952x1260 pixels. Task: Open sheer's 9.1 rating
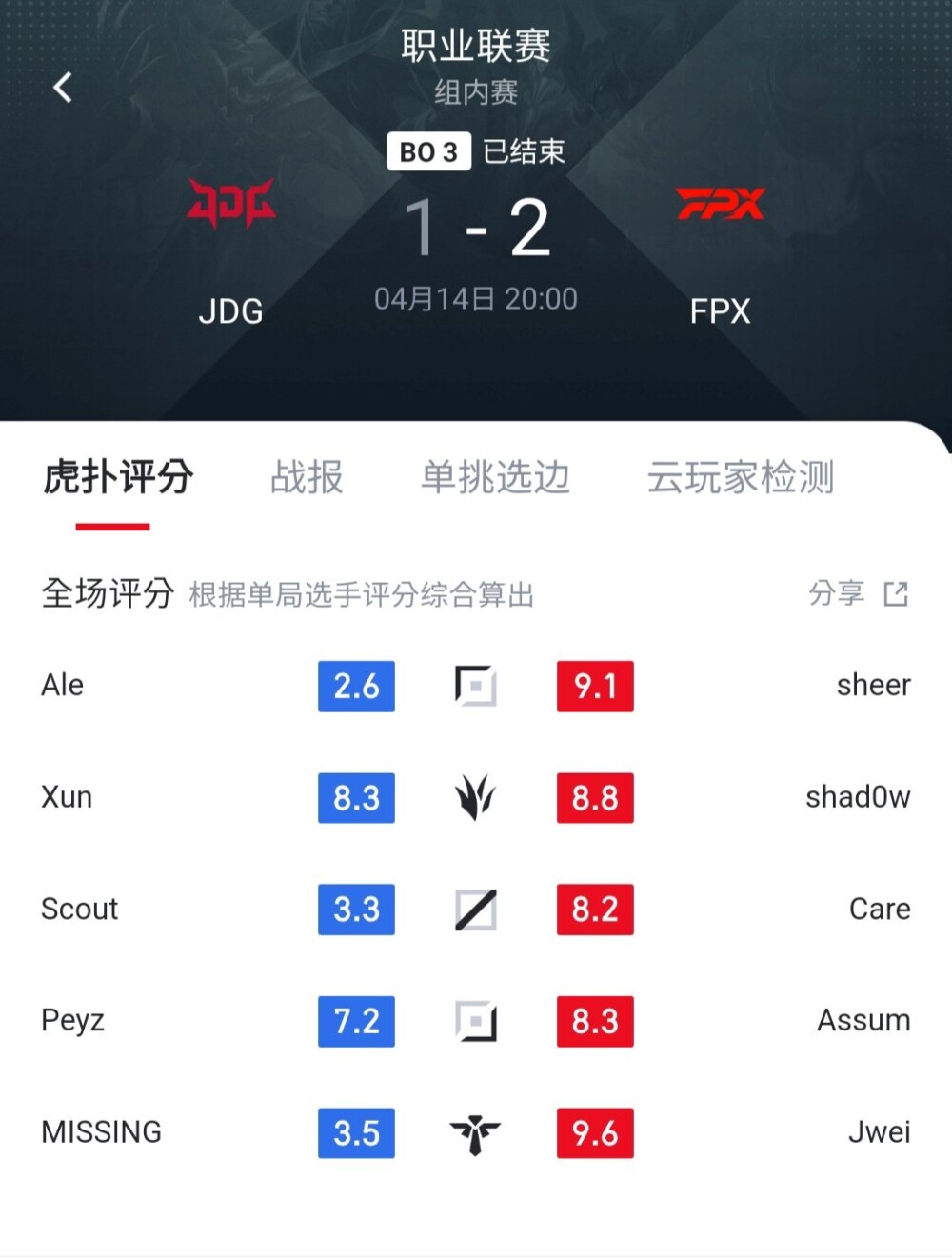(595, 686)
